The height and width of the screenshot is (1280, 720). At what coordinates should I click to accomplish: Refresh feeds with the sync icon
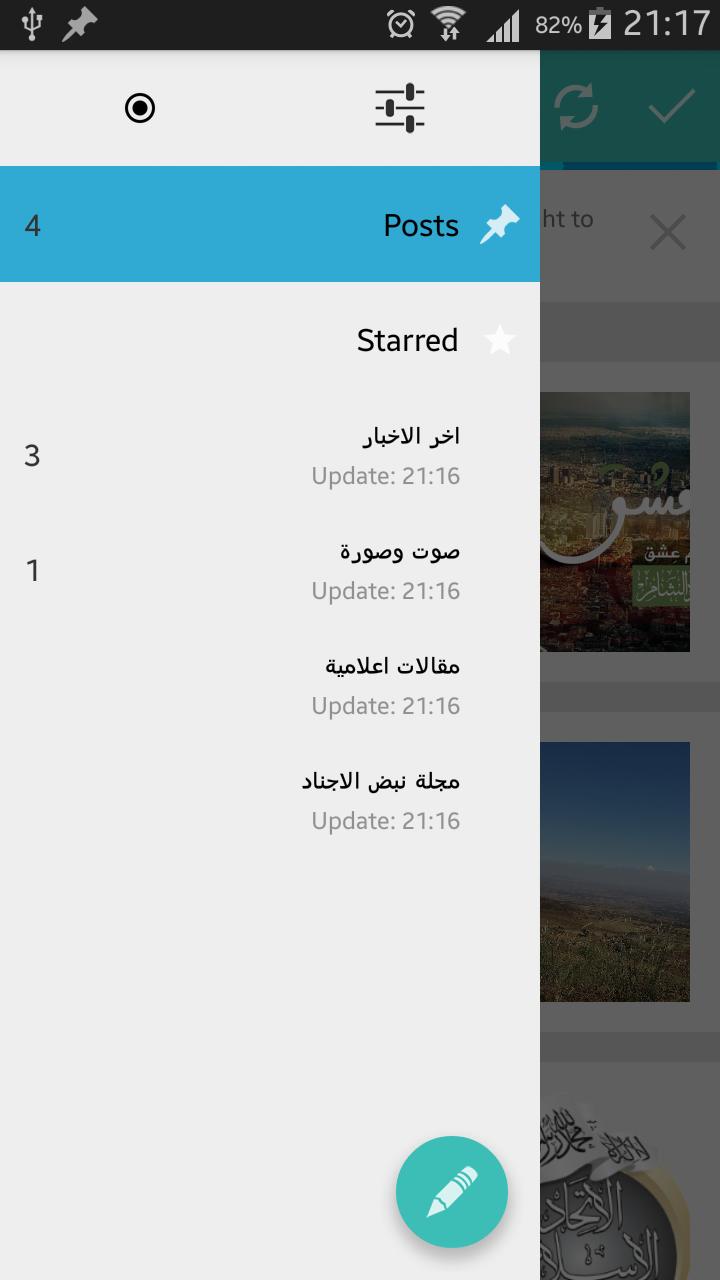[576, 107]
